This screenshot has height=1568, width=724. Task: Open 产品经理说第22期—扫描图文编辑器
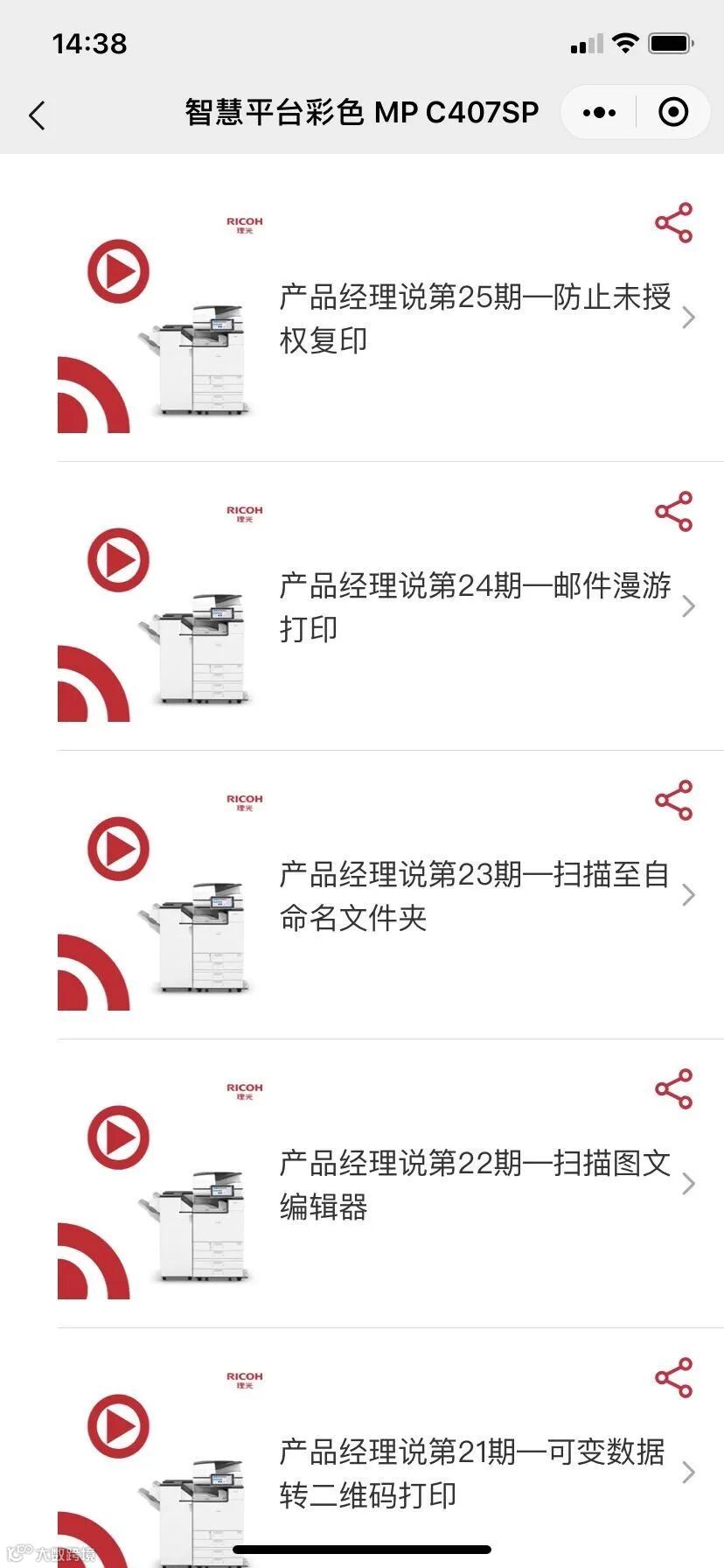pos(475,1184)
